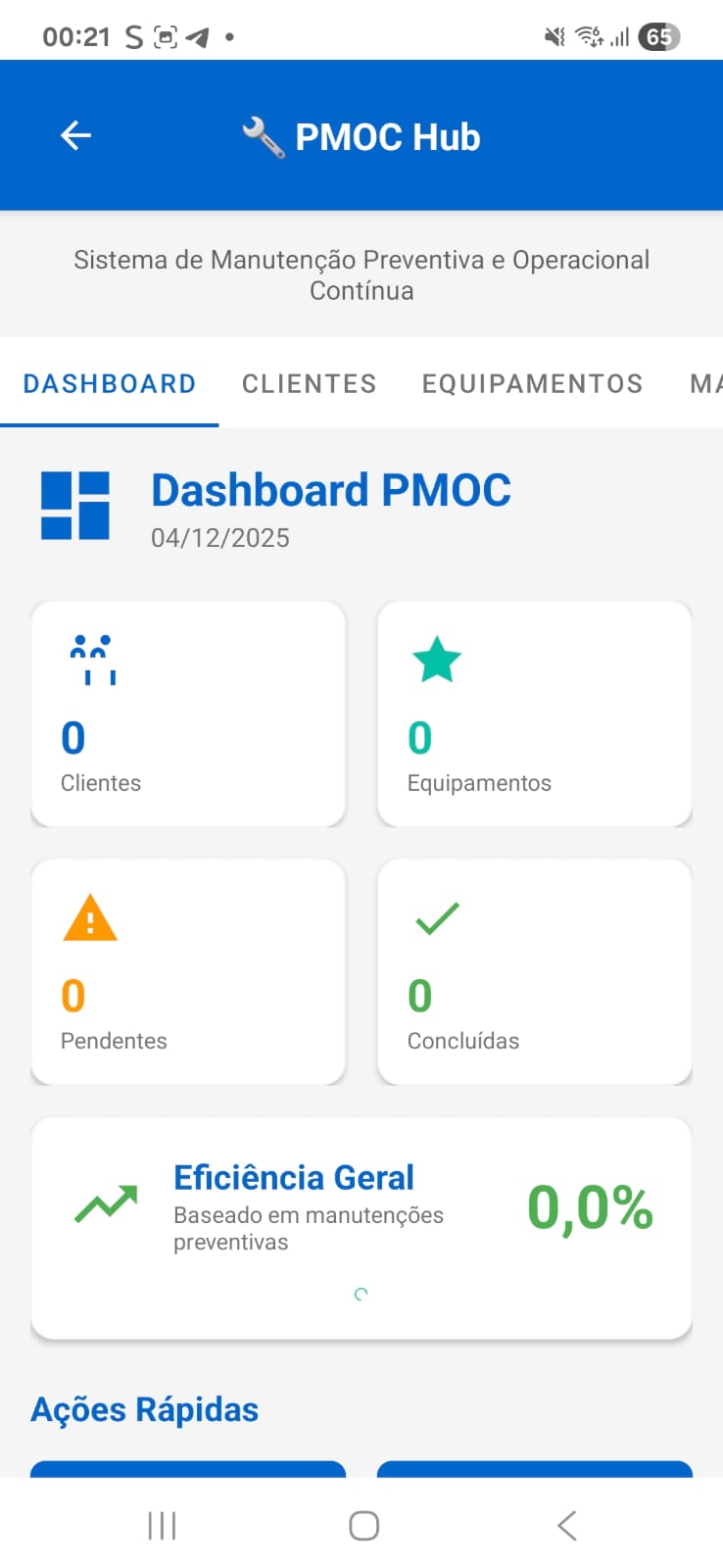Open the Pendentes summary card
Image resolution: width=723 pixels, height=1568 pixels.
[188, 971]
